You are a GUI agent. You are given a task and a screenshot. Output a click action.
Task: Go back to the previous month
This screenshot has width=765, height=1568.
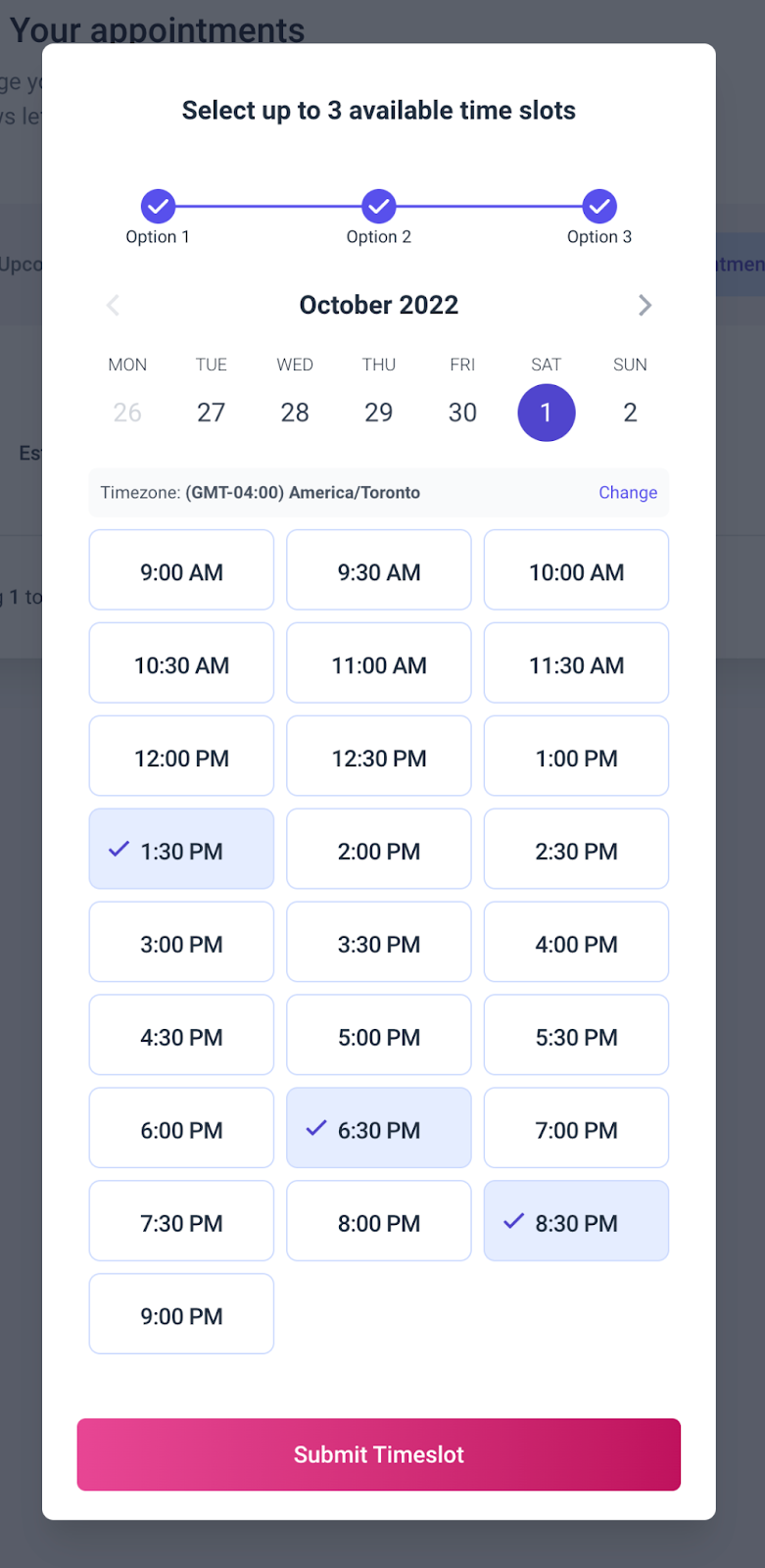pos(114,306)
